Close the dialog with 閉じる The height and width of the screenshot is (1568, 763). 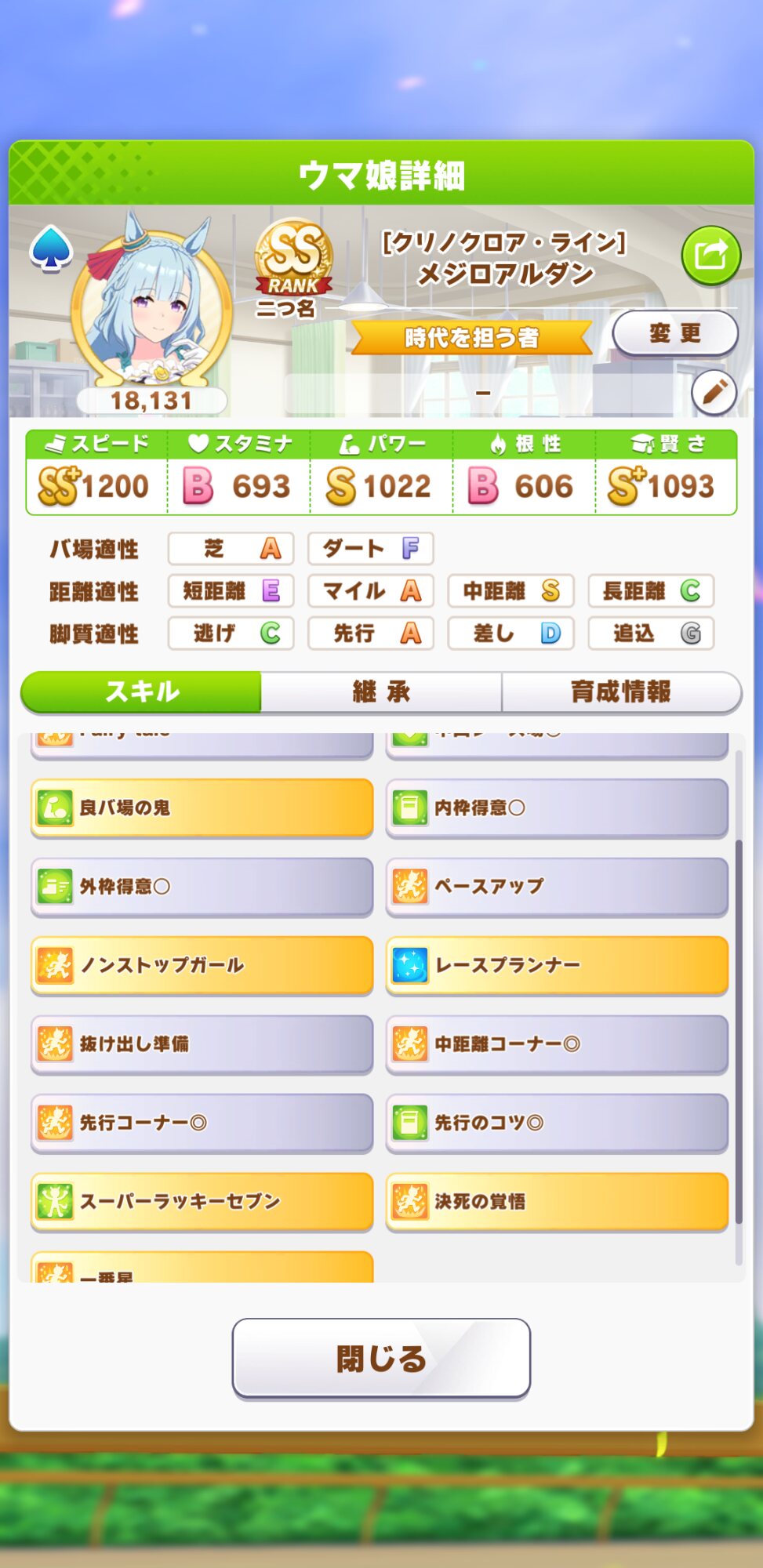tap(381, 1358)
